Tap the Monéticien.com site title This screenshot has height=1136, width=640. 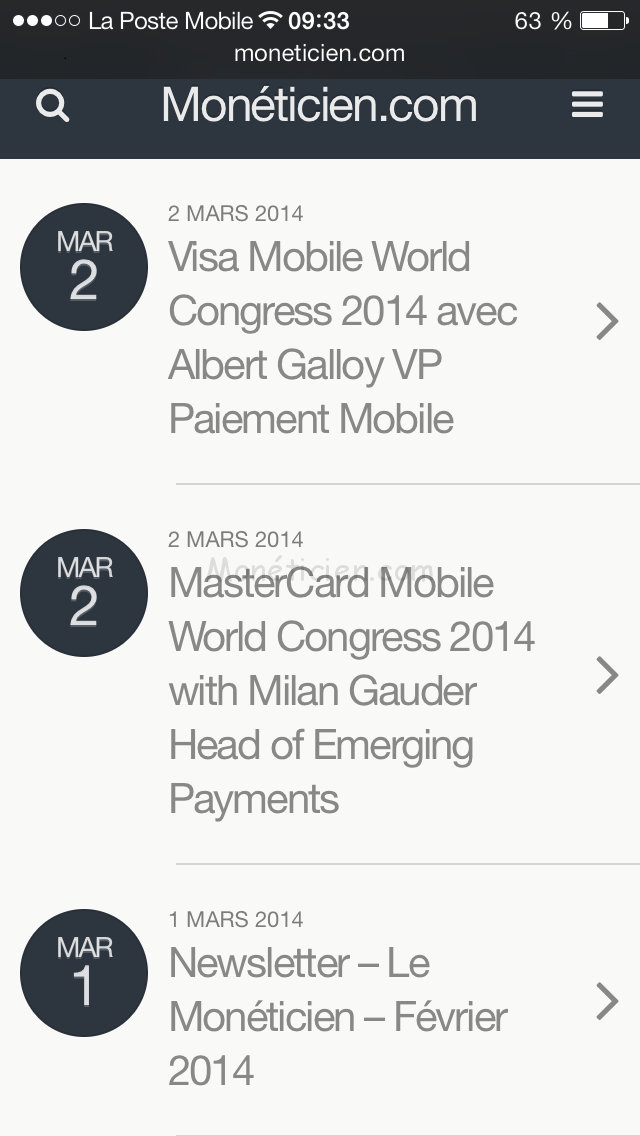tap(319, 105)
